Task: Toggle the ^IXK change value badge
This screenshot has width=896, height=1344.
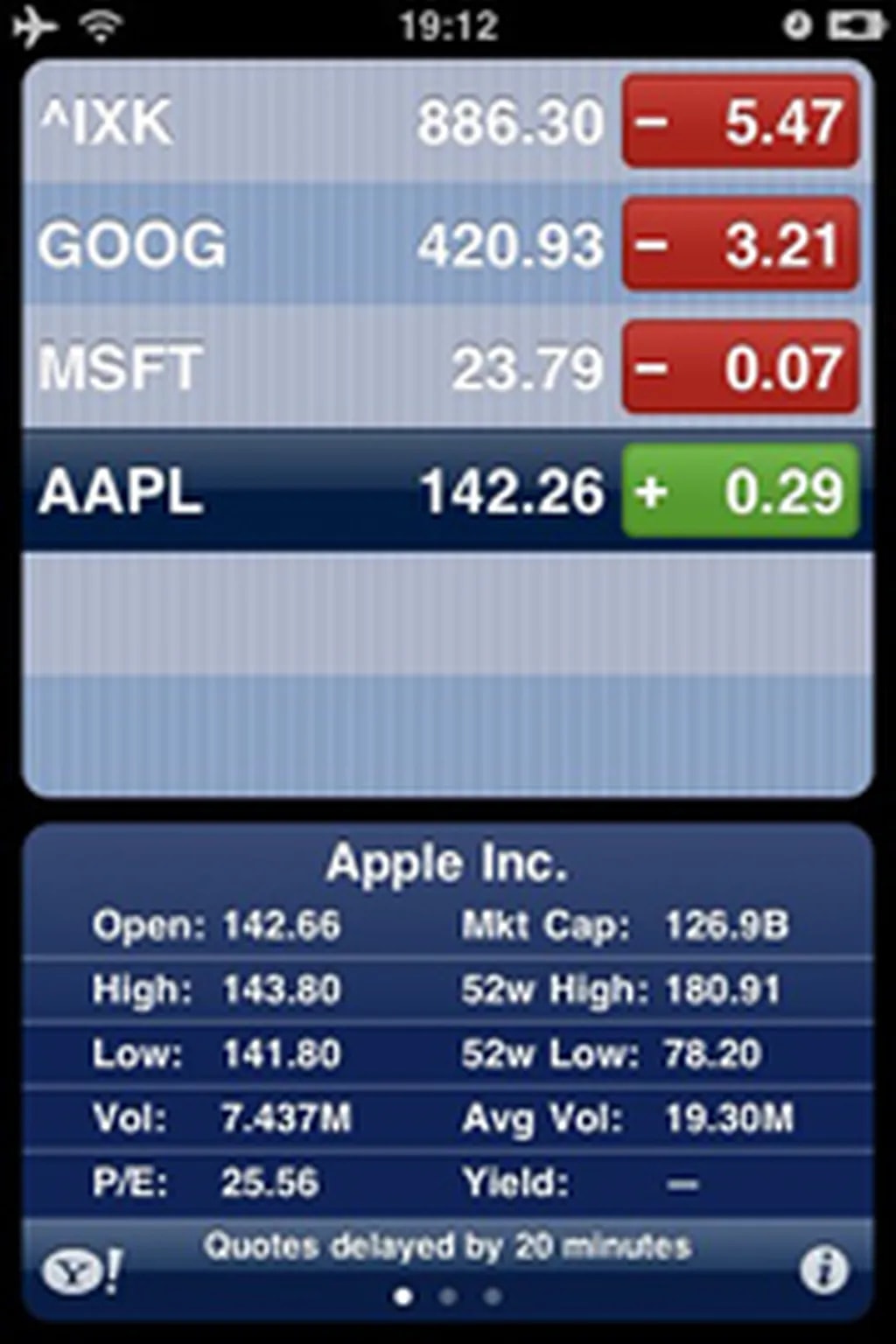Action: (740, 121)
